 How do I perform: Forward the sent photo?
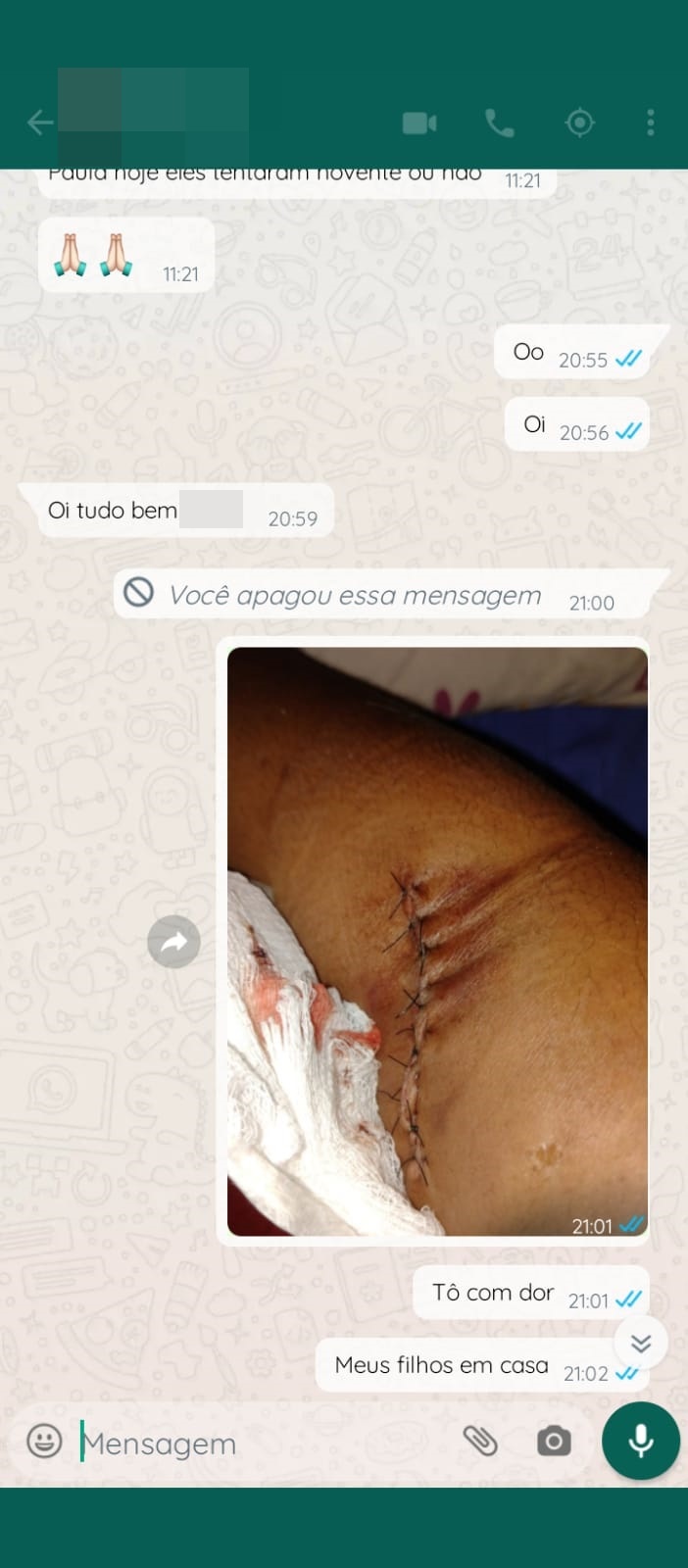(x=173, y=942)
